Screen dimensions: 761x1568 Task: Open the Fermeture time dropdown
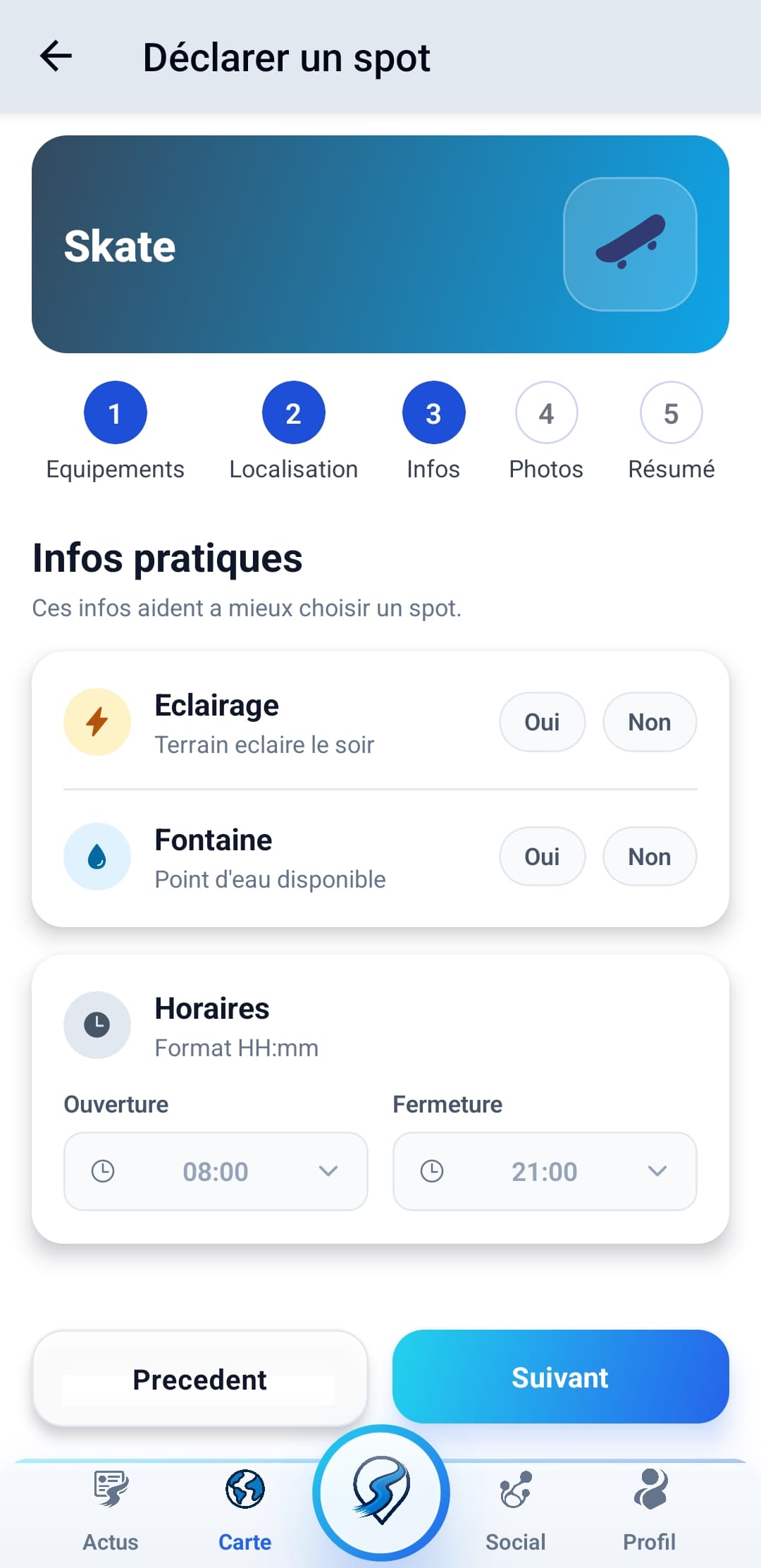coord(545,1171)
